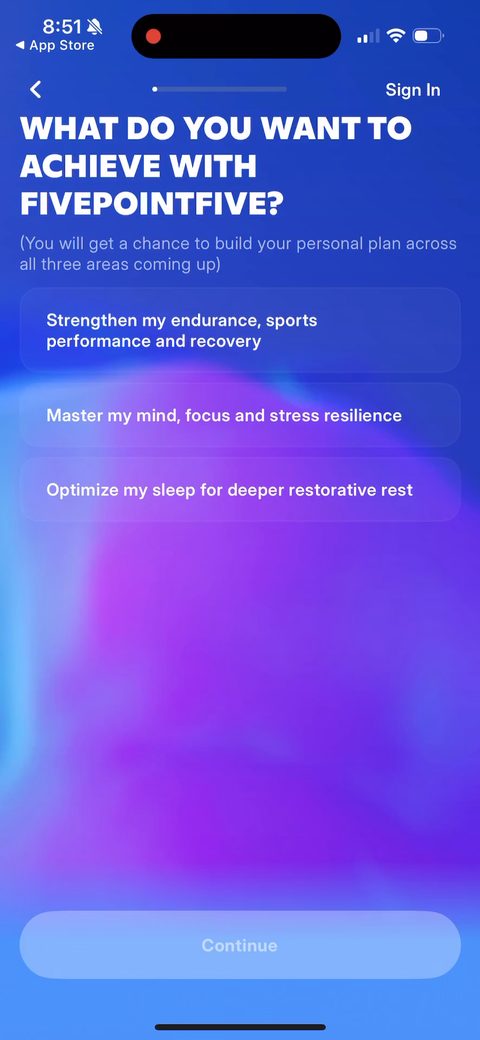Choose Master my mind, focus and stress resilience

click(240, 415)
